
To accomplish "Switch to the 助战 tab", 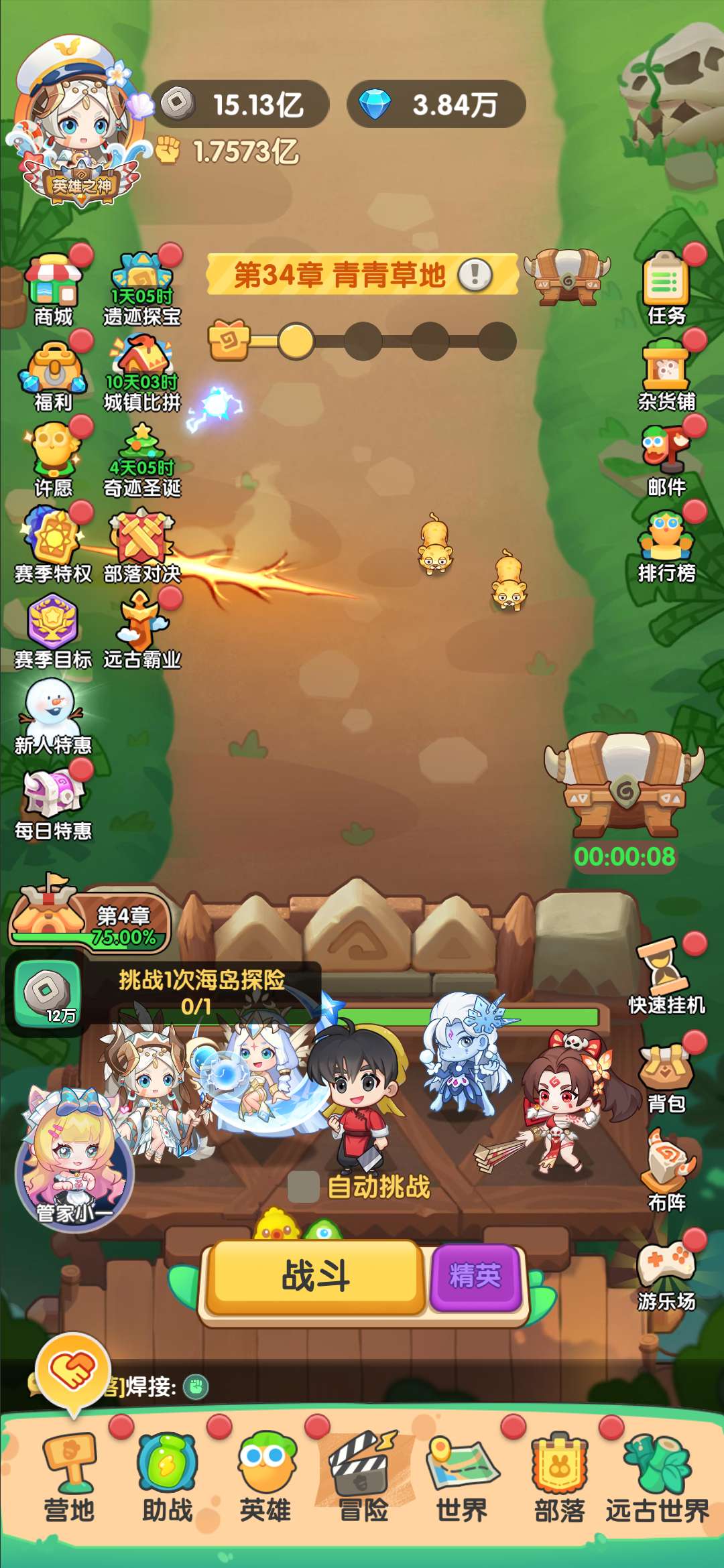I will [x=168, y=1479].
